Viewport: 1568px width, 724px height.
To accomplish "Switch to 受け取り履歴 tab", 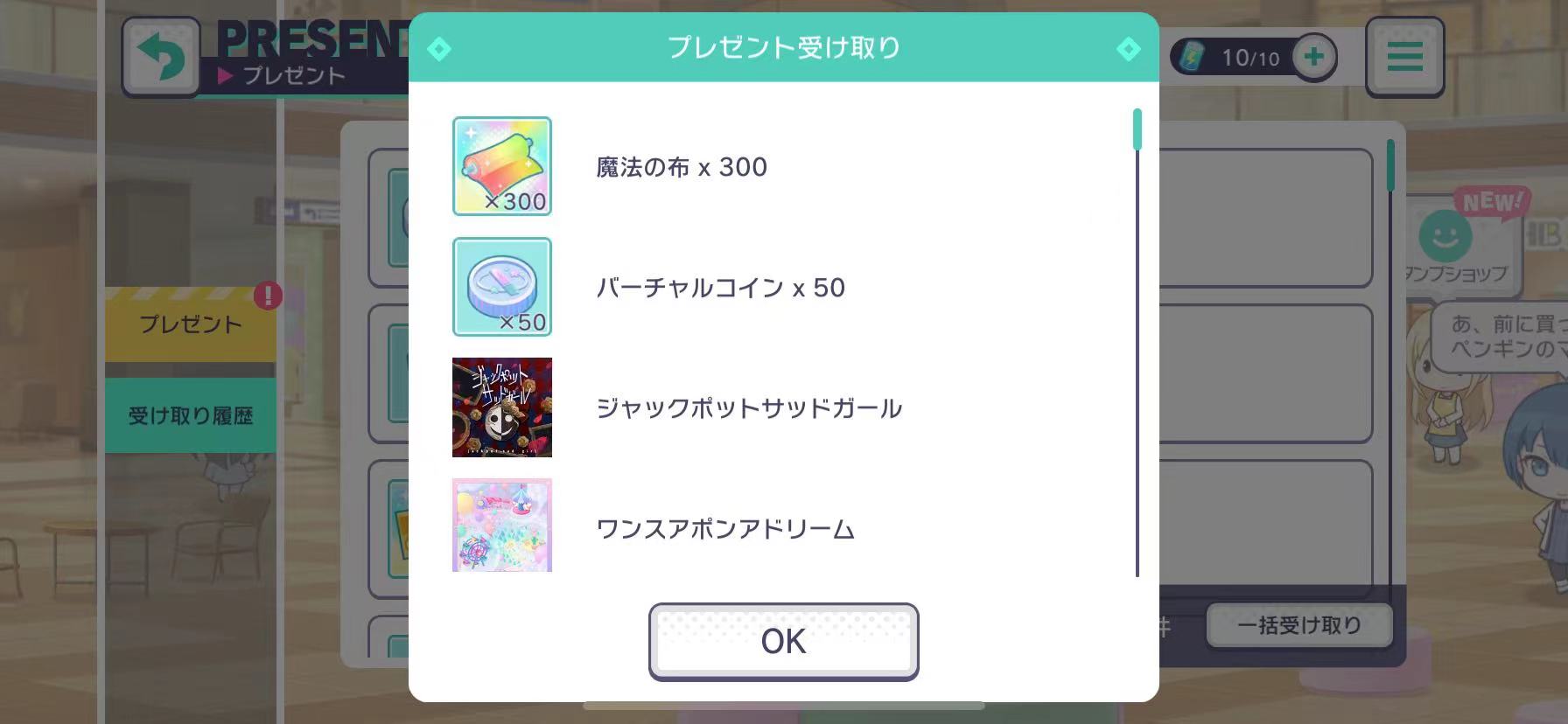I will tap(191, 416).
